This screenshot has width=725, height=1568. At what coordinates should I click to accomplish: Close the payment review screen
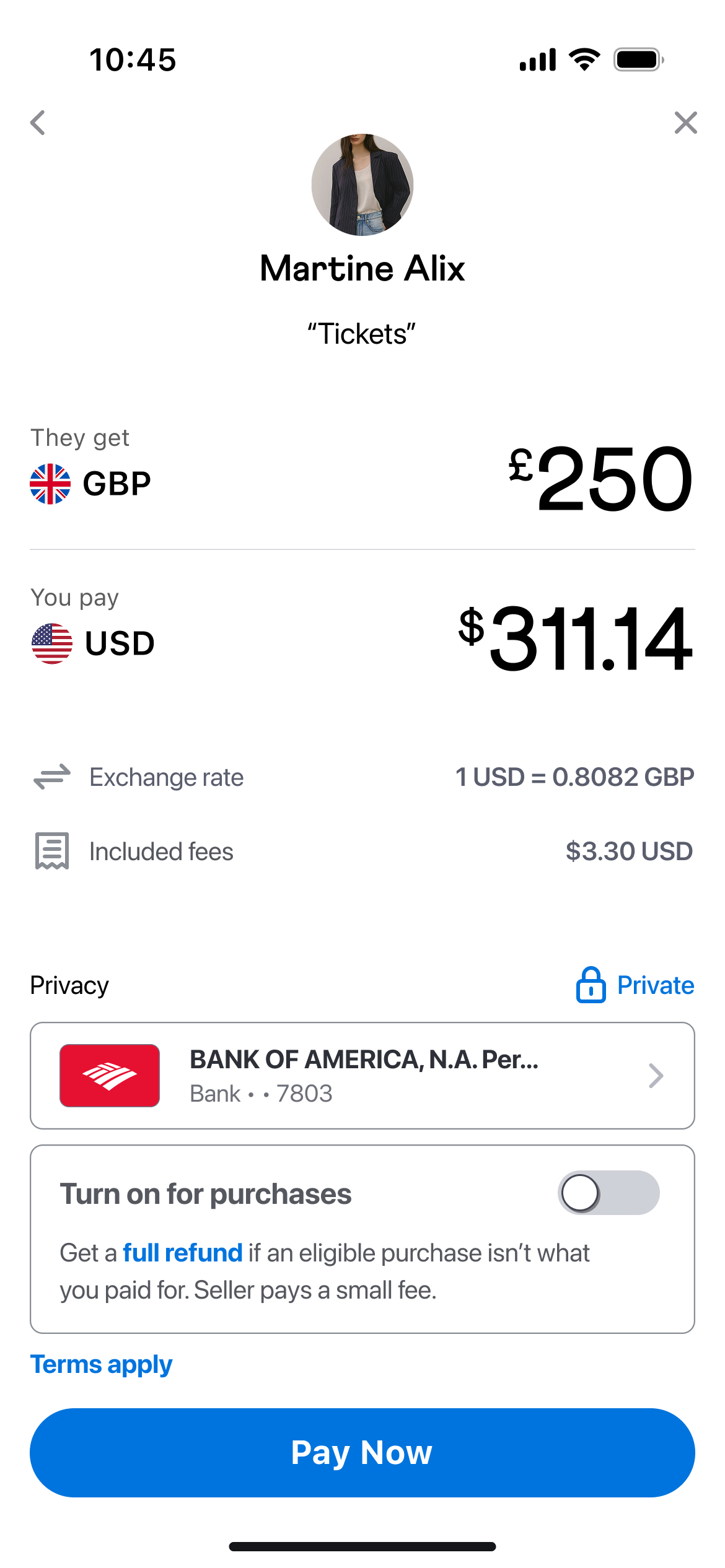685,123
